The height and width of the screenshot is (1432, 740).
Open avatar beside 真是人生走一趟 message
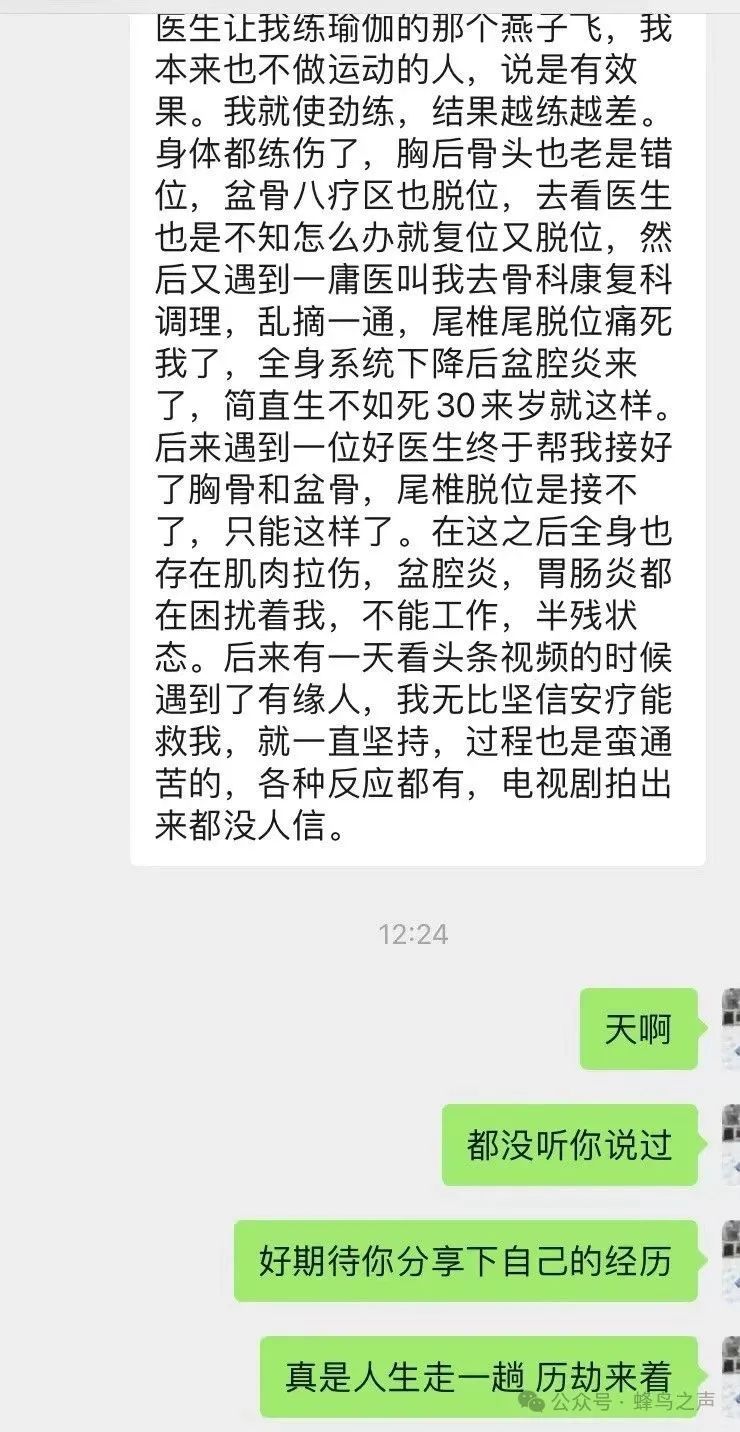tap(731, 1377)
